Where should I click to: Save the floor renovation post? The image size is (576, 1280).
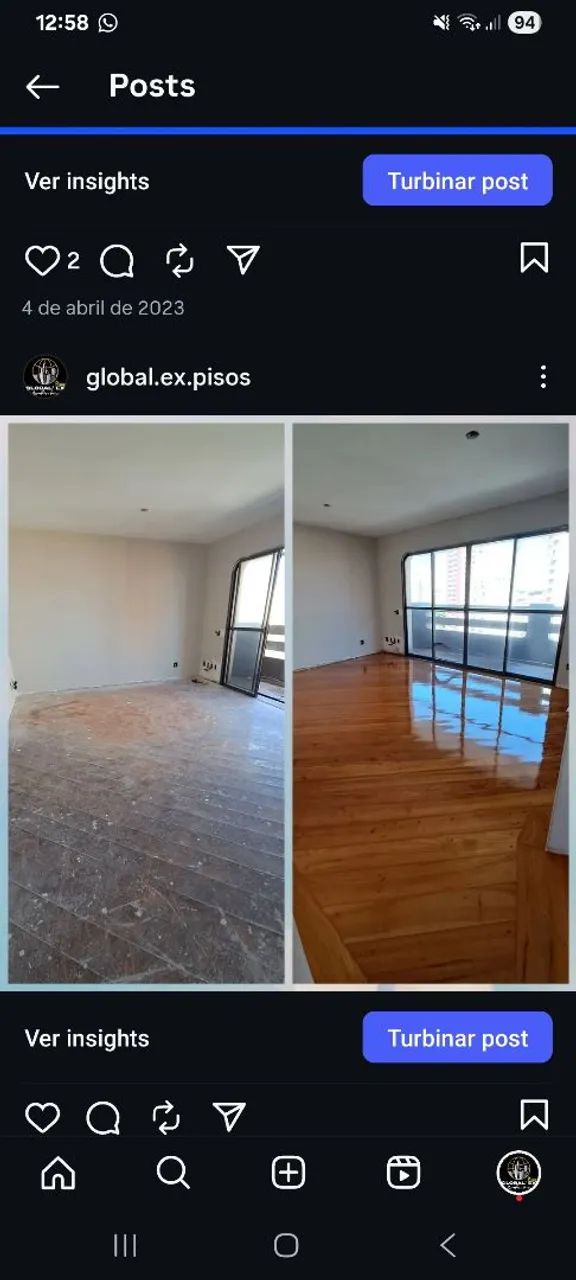534,1115
